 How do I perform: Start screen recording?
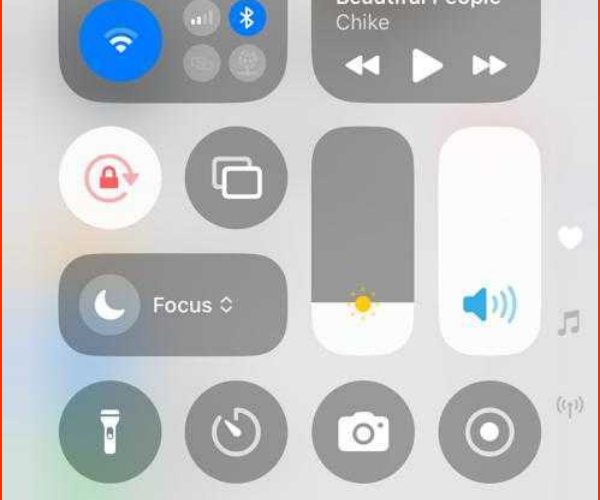click(489, 432)
